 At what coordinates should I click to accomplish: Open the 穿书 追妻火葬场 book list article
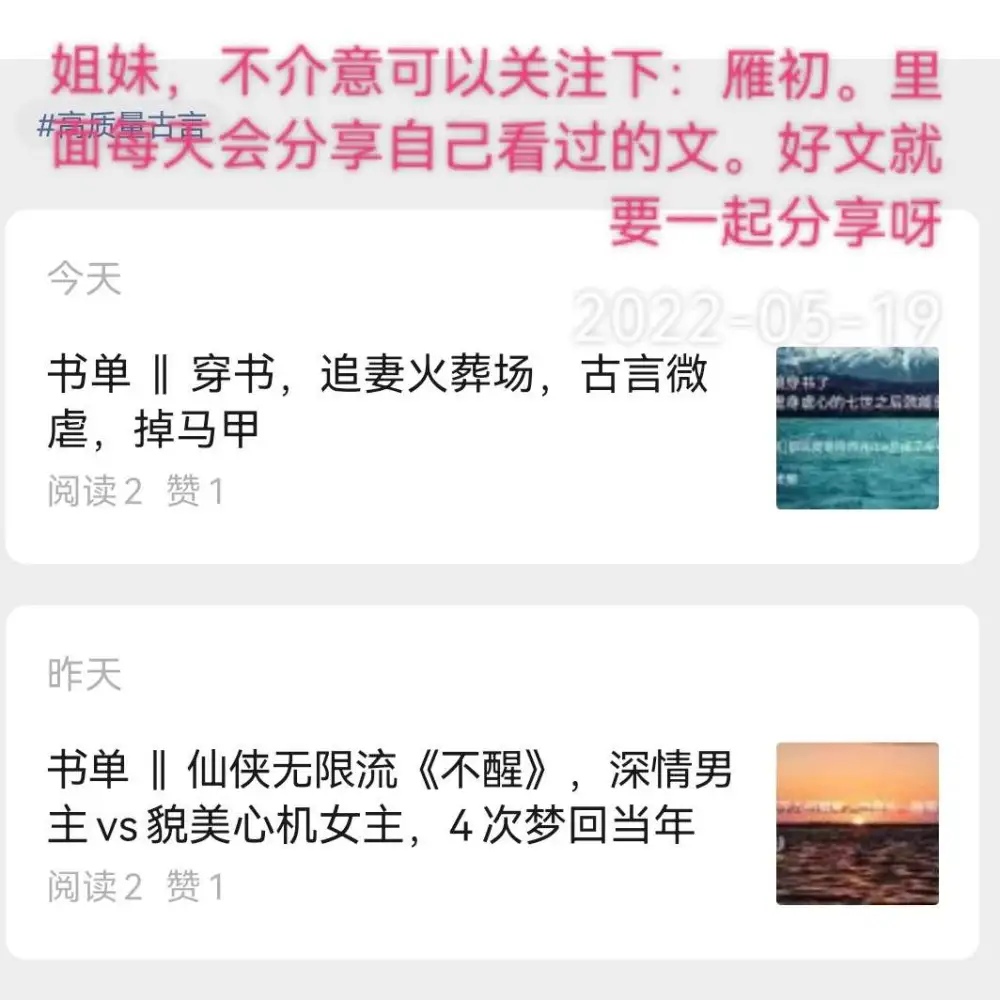coord(378,402)
